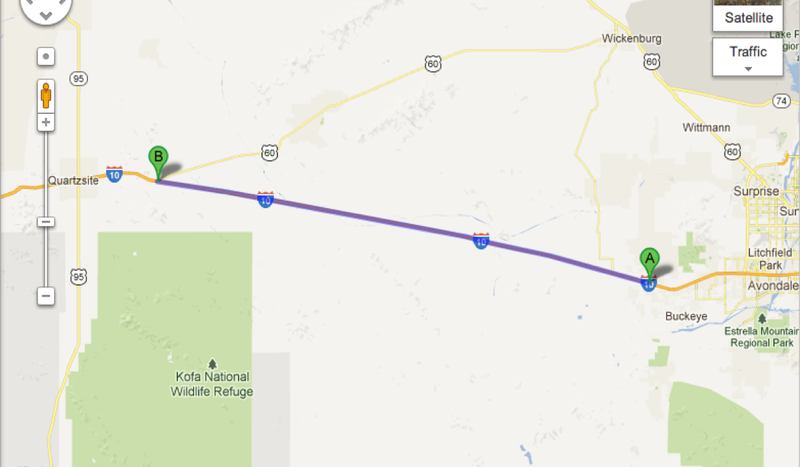This screenshot has width=800, height=467.
Task: Switch to Satellite view
Action: click(746, 17)
